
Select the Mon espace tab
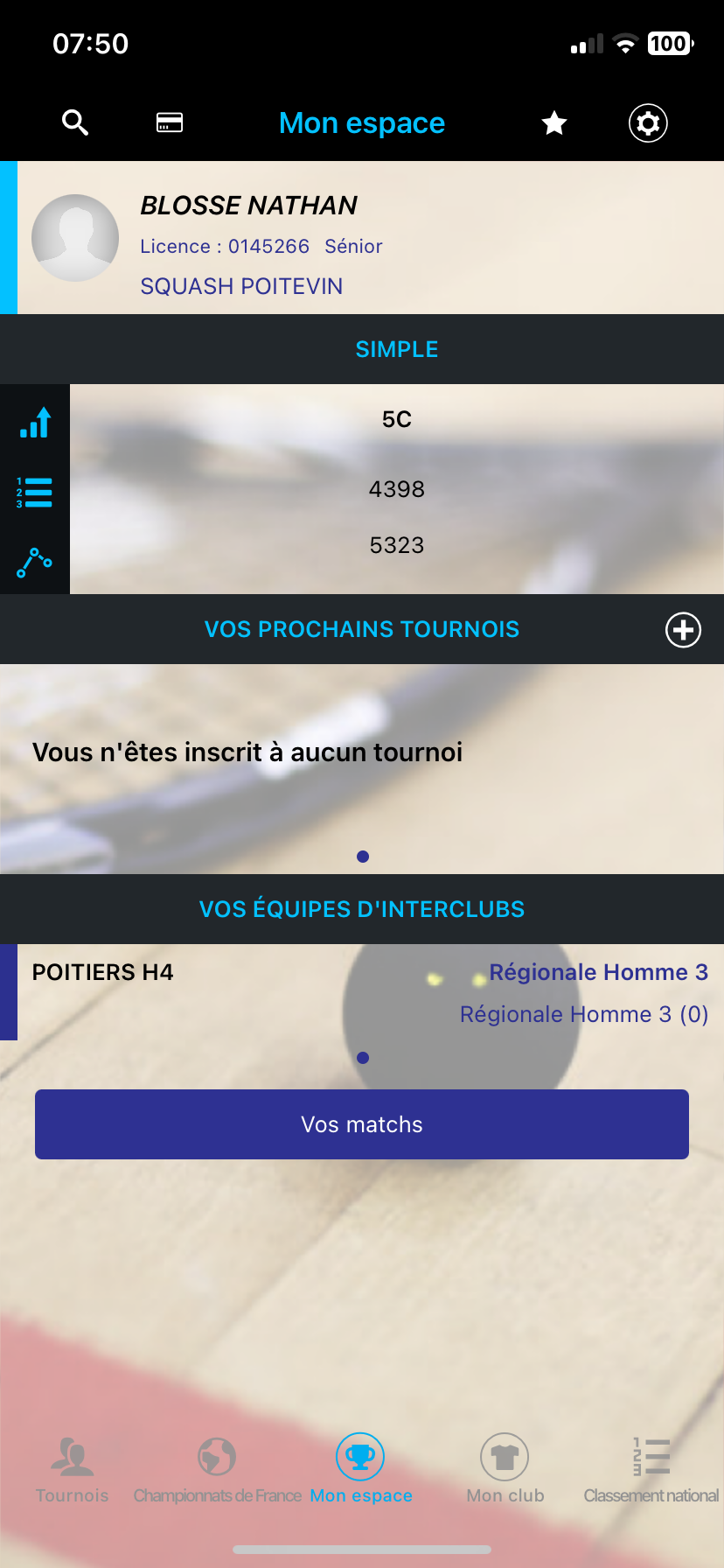point(360,1470)
